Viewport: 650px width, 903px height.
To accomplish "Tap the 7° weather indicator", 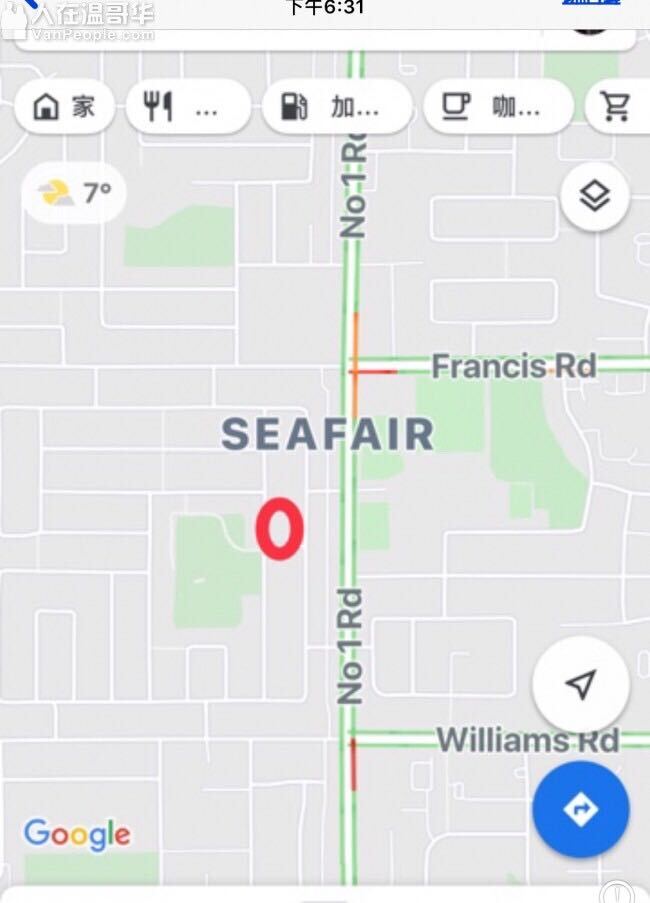I will pos(75,192).
